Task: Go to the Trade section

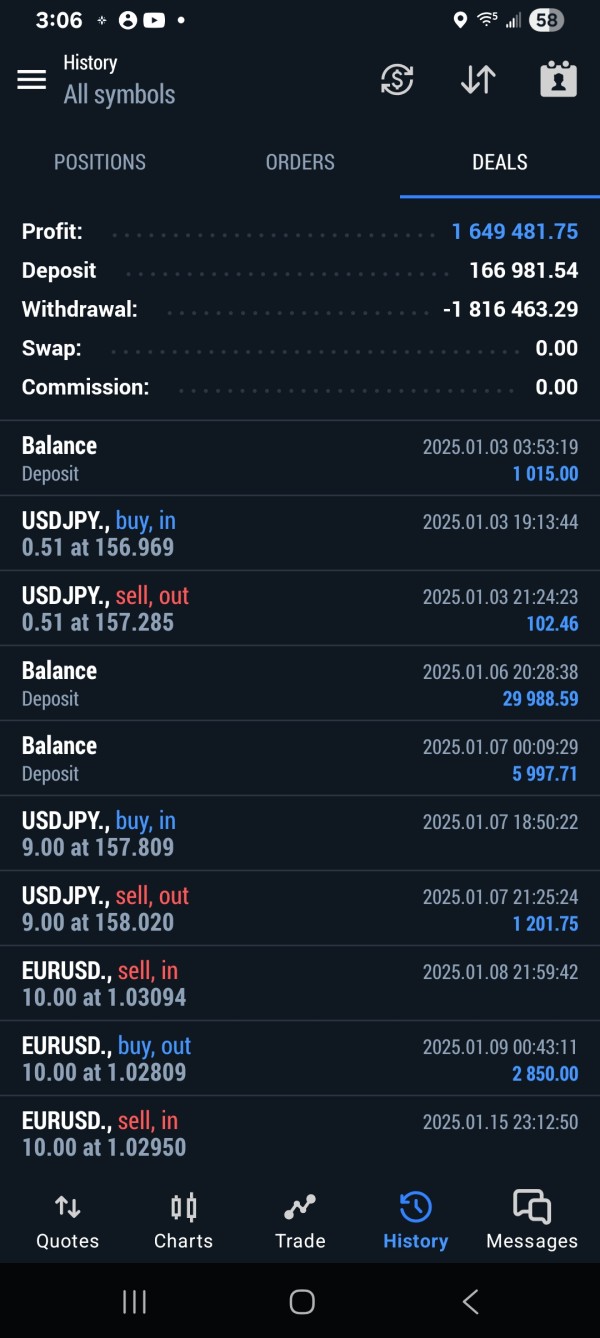Action: click(300, 1221)
